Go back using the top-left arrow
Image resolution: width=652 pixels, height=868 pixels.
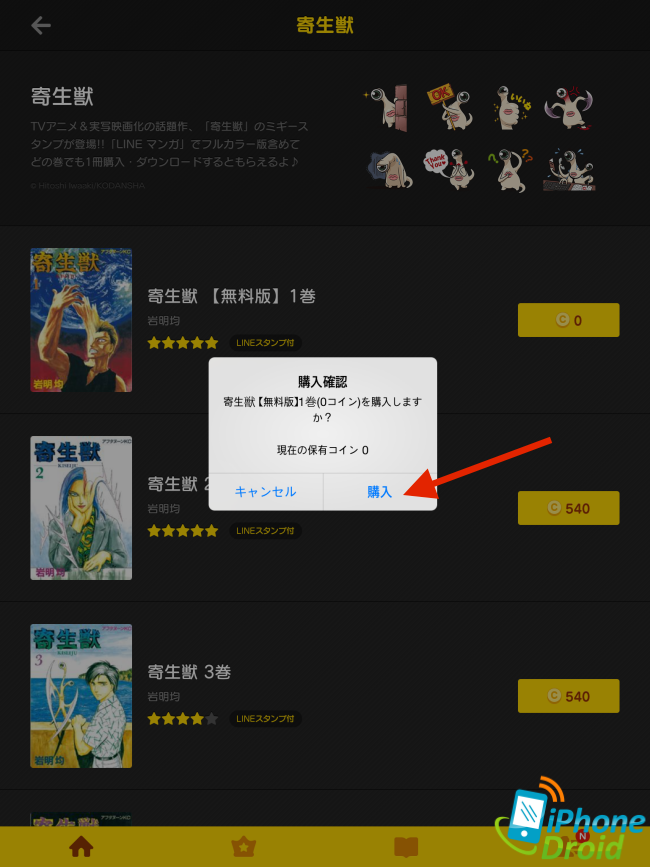point(40,26)
